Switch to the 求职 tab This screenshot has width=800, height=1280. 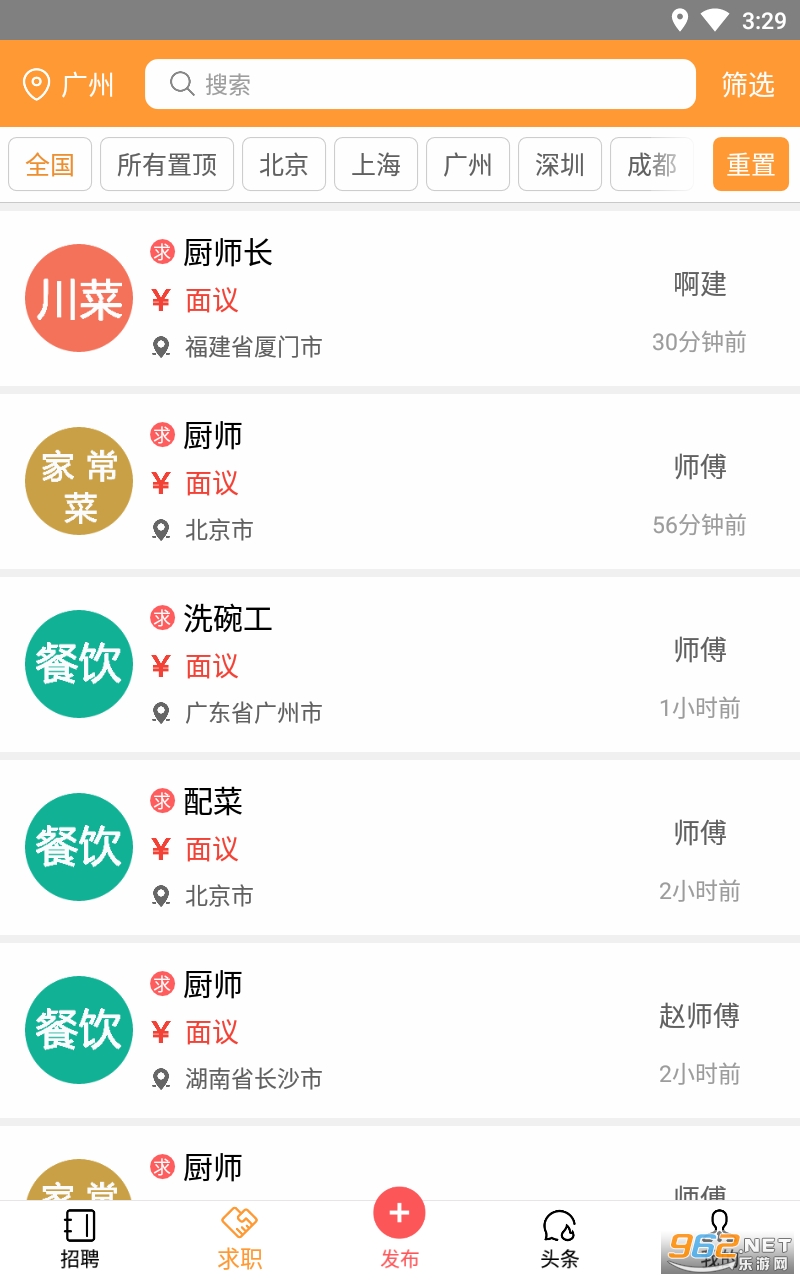pyautogui.click(x=240, y=1238)
